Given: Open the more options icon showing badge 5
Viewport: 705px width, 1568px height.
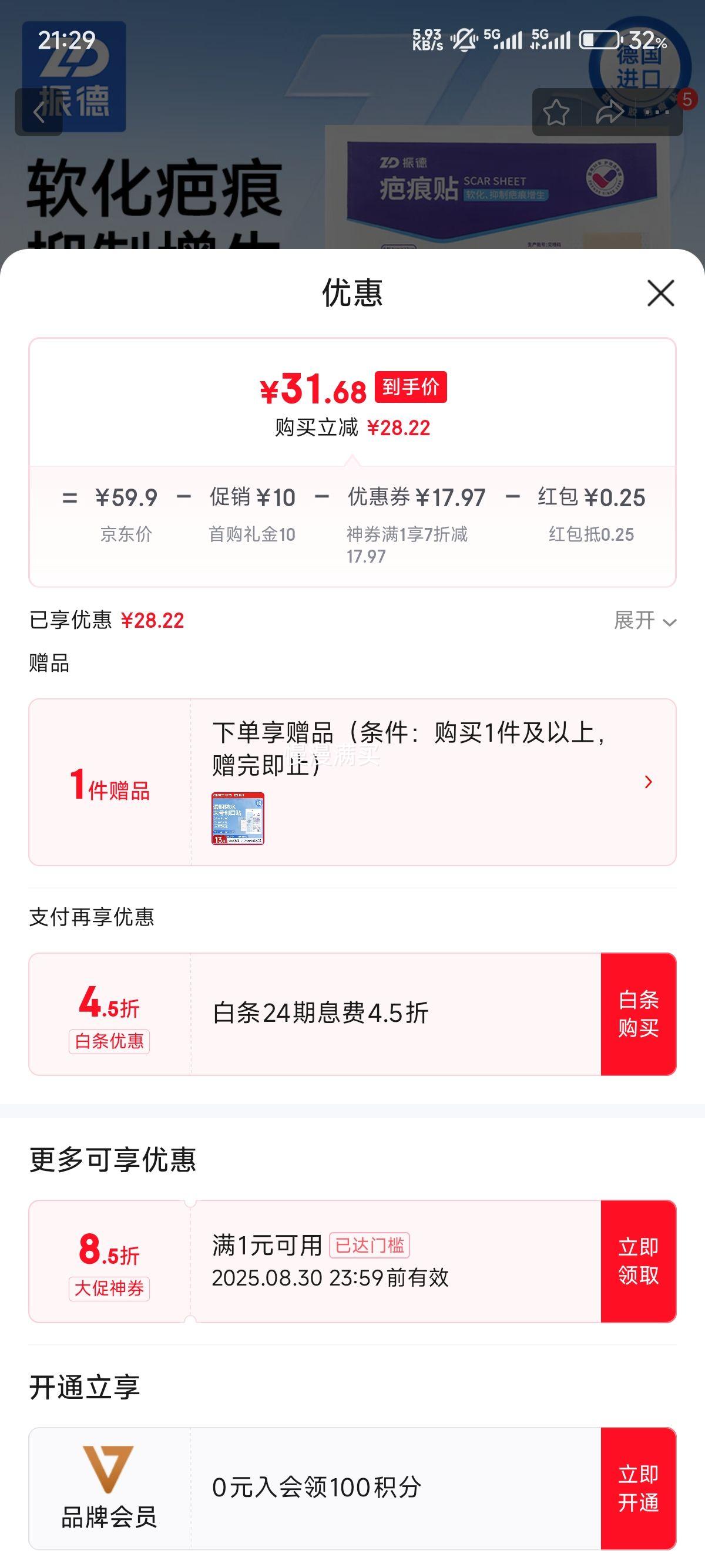Looking at the screenshot, I should 657,113.
